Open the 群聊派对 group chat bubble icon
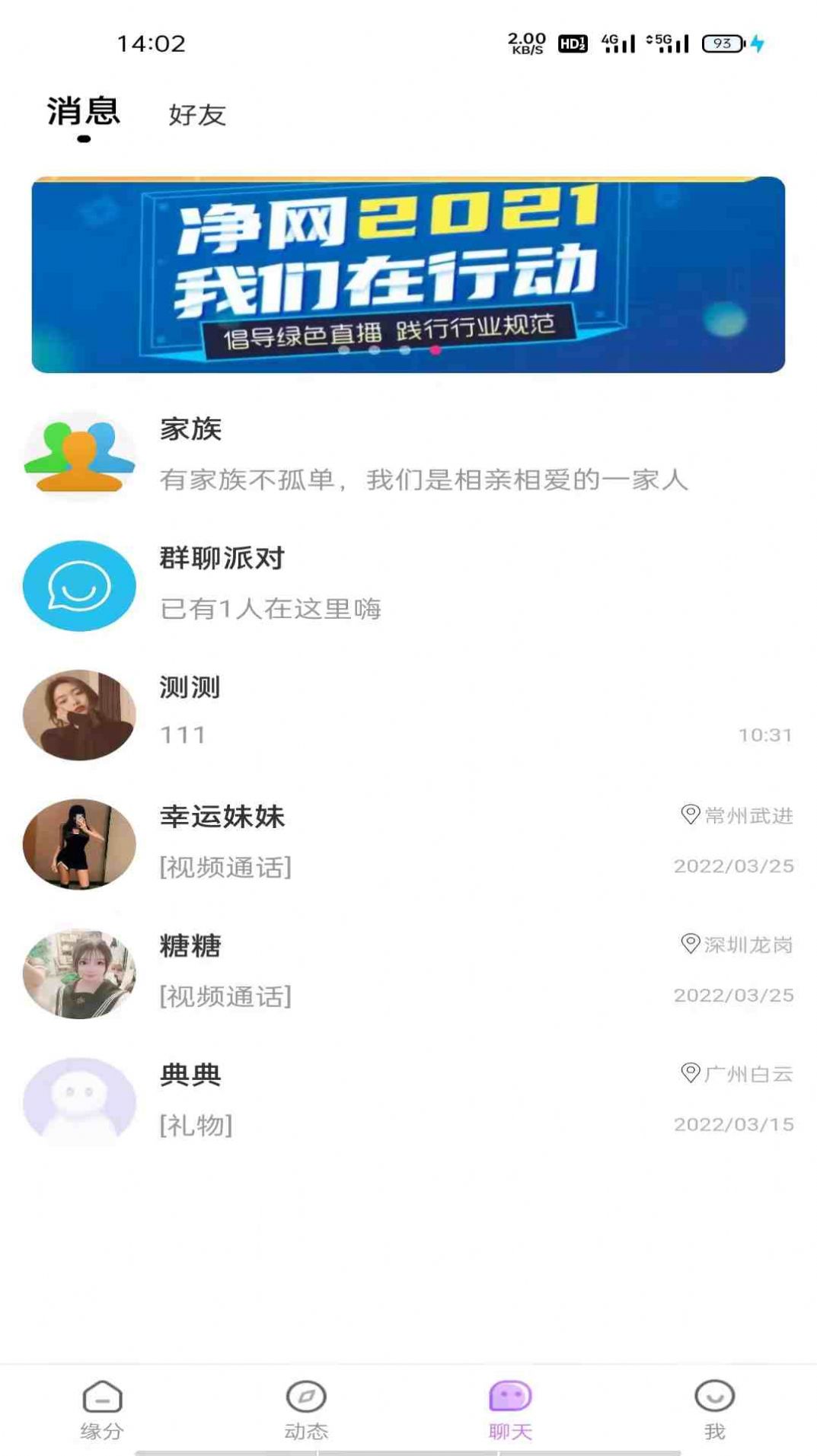Image resolution: width=817 pixels, height=1456 pixels. (x=79, y=587)
